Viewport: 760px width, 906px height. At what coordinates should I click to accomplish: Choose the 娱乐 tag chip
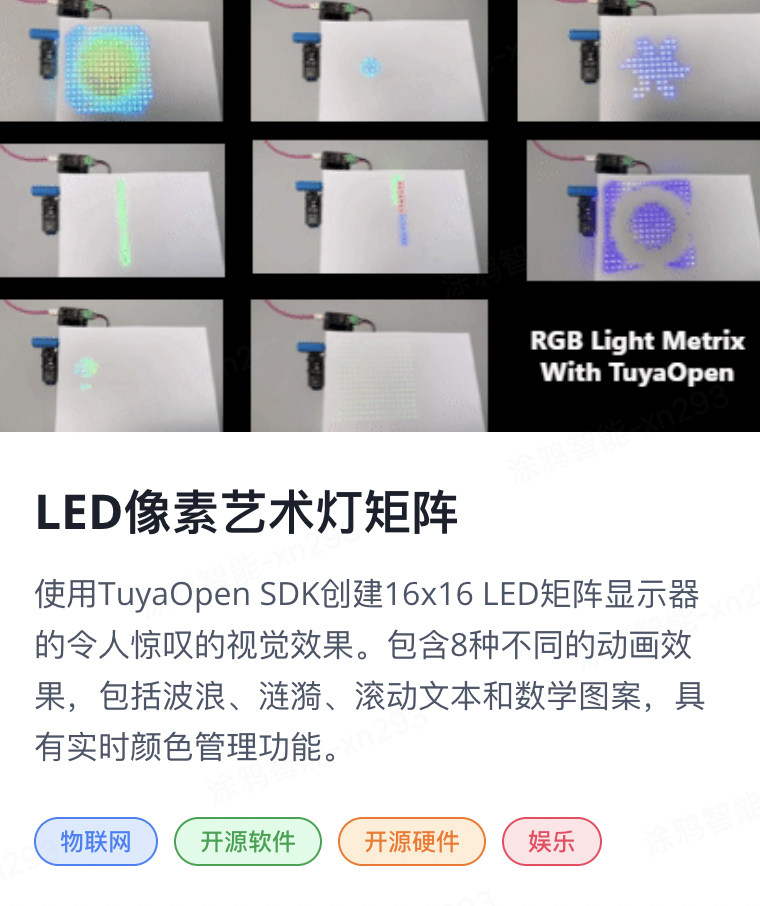[551, 841]
